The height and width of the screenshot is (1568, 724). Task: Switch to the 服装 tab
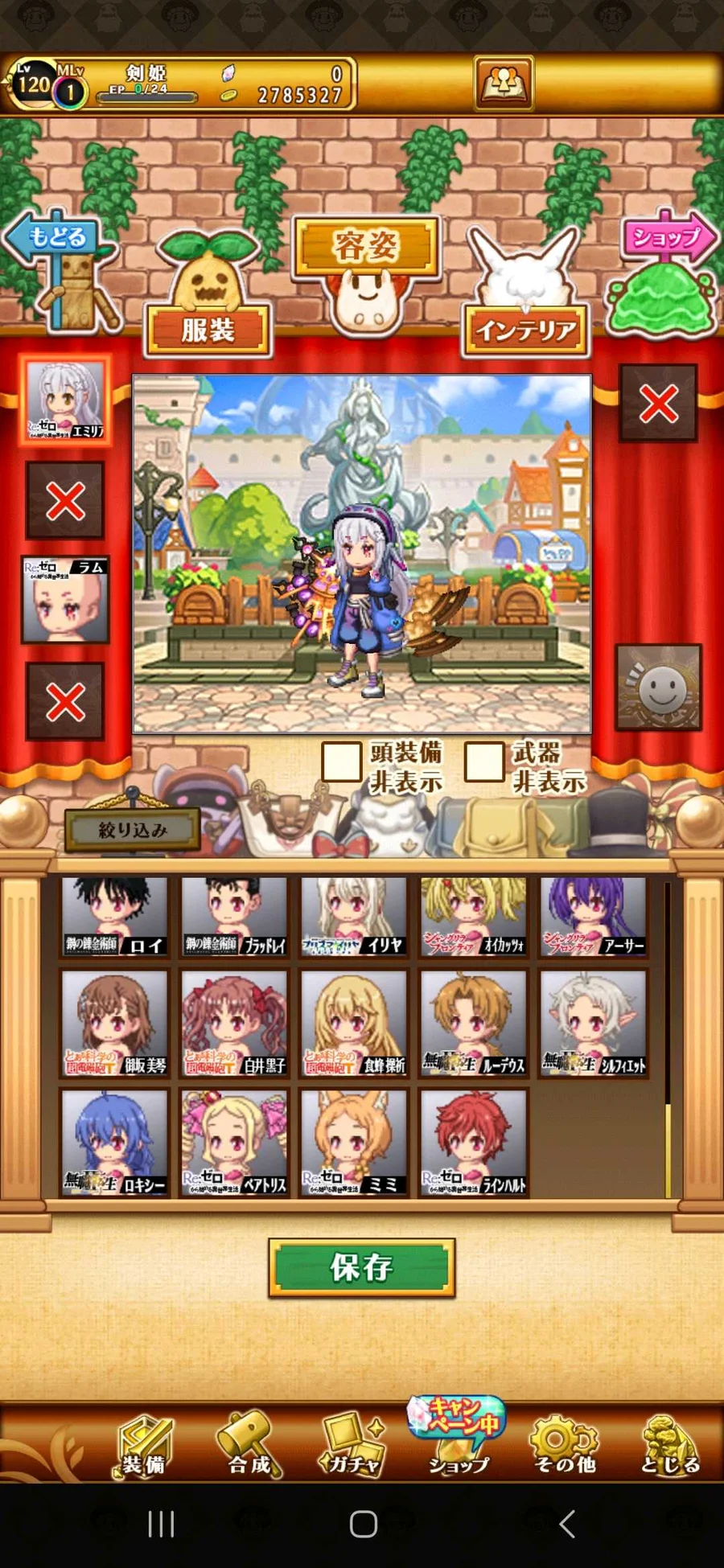pyautogui.click(x=208, y=329)
